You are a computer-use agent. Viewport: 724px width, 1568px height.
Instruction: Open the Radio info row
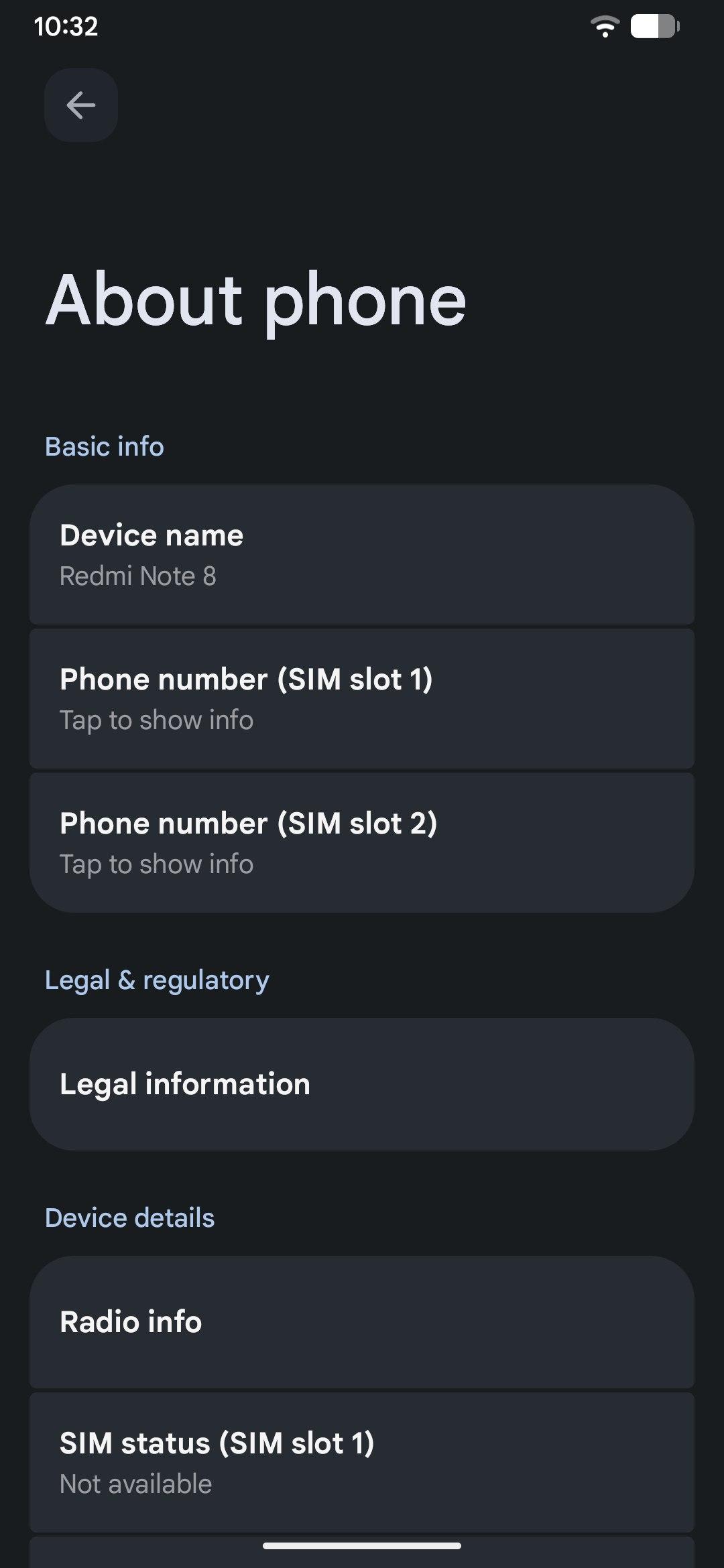tap(362, 1321)
